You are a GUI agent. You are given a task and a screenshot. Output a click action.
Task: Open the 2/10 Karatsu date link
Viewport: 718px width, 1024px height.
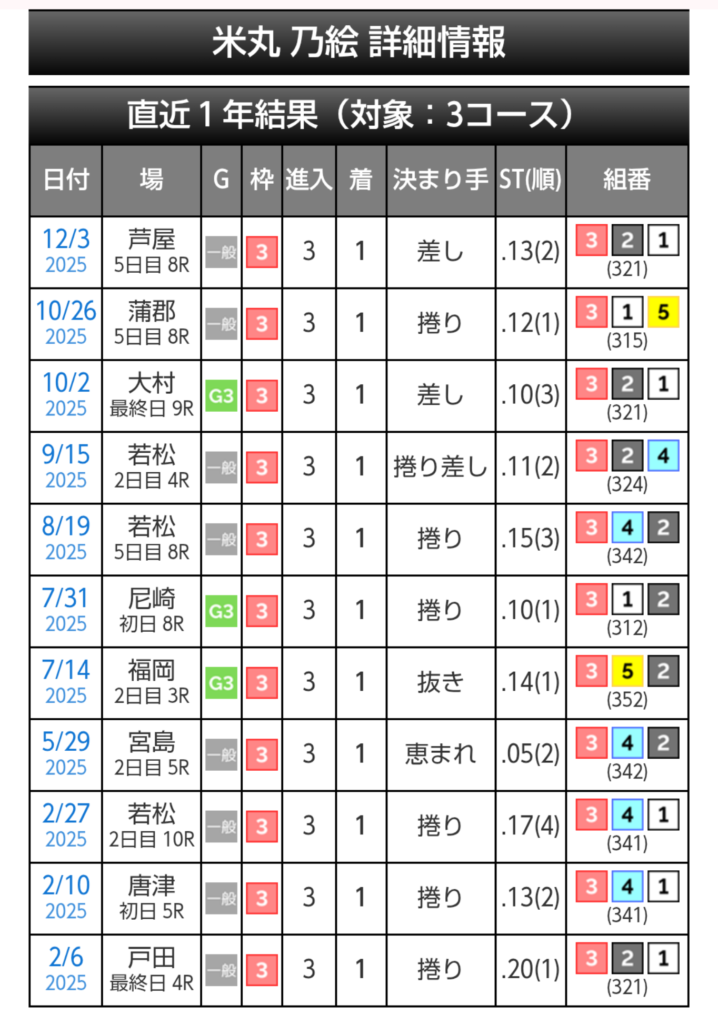[66, 887]
